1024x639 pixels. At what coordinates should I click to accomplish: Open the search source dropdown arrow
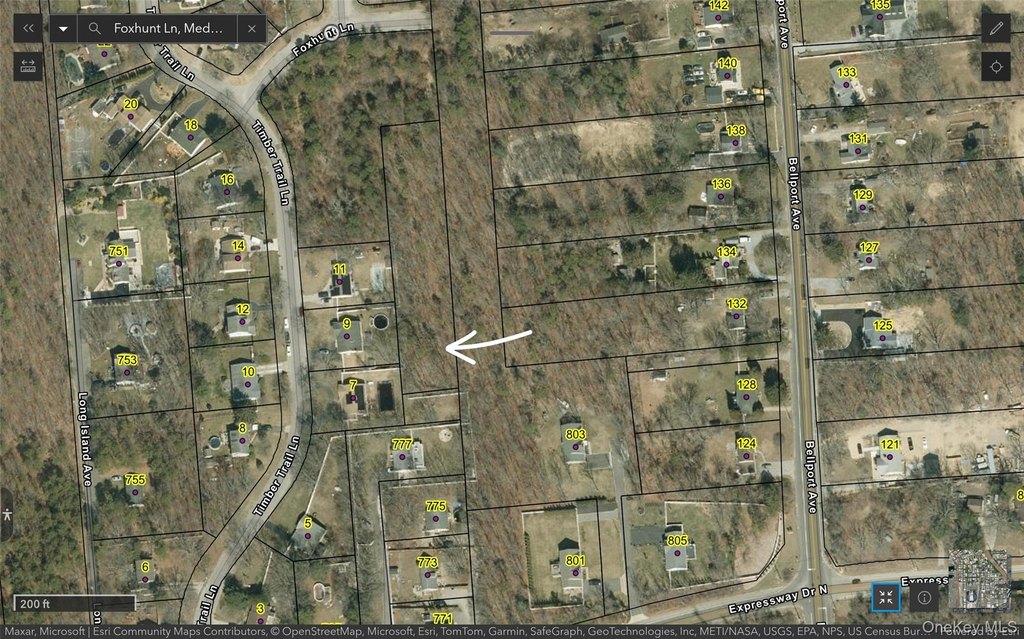click(63, 29)
